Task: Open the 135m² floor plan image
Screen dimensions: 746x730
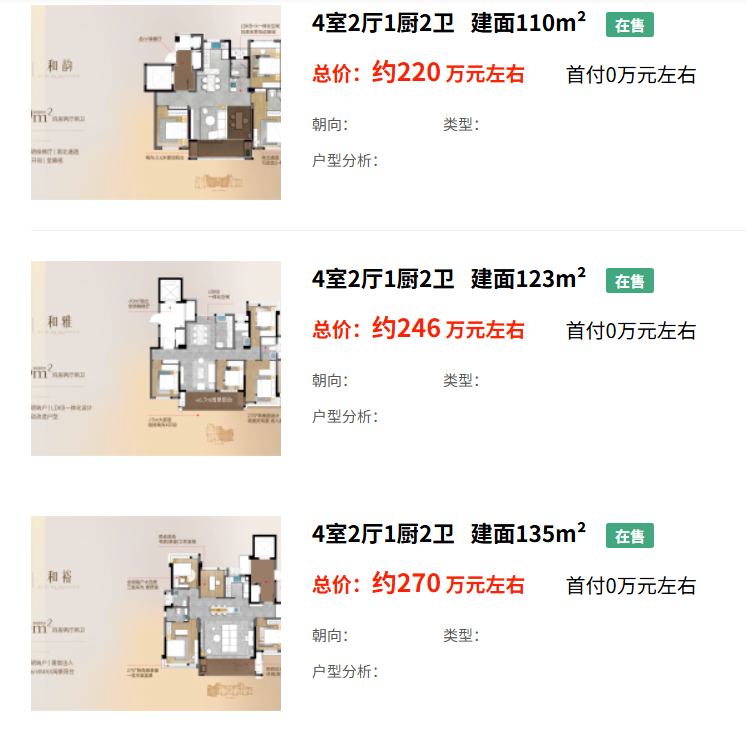Action: pos(156,613)
